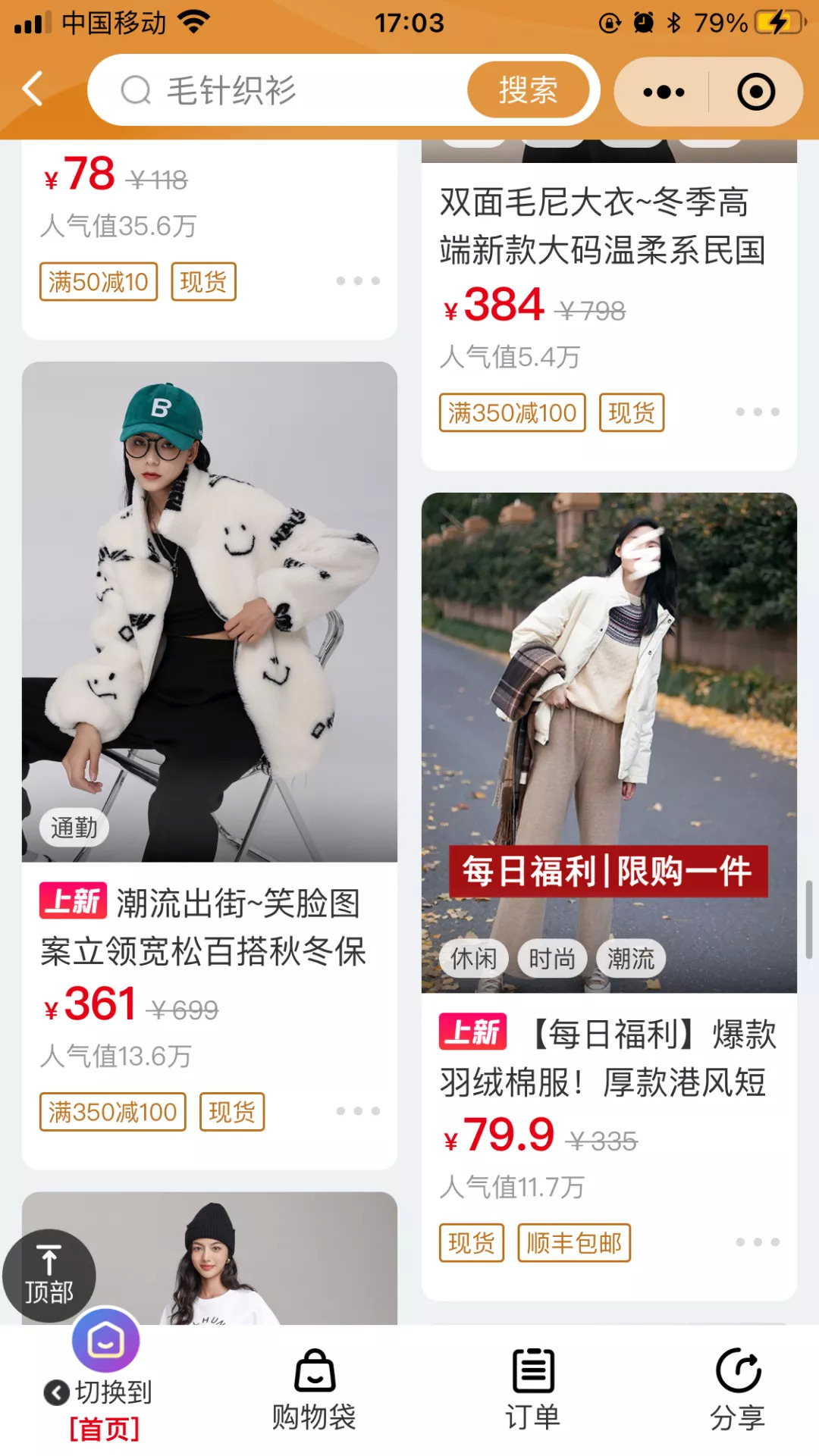The height and width of the screenshot is (1456, 819).
Task: Share this page via 分享
Action: (737, 1389)
